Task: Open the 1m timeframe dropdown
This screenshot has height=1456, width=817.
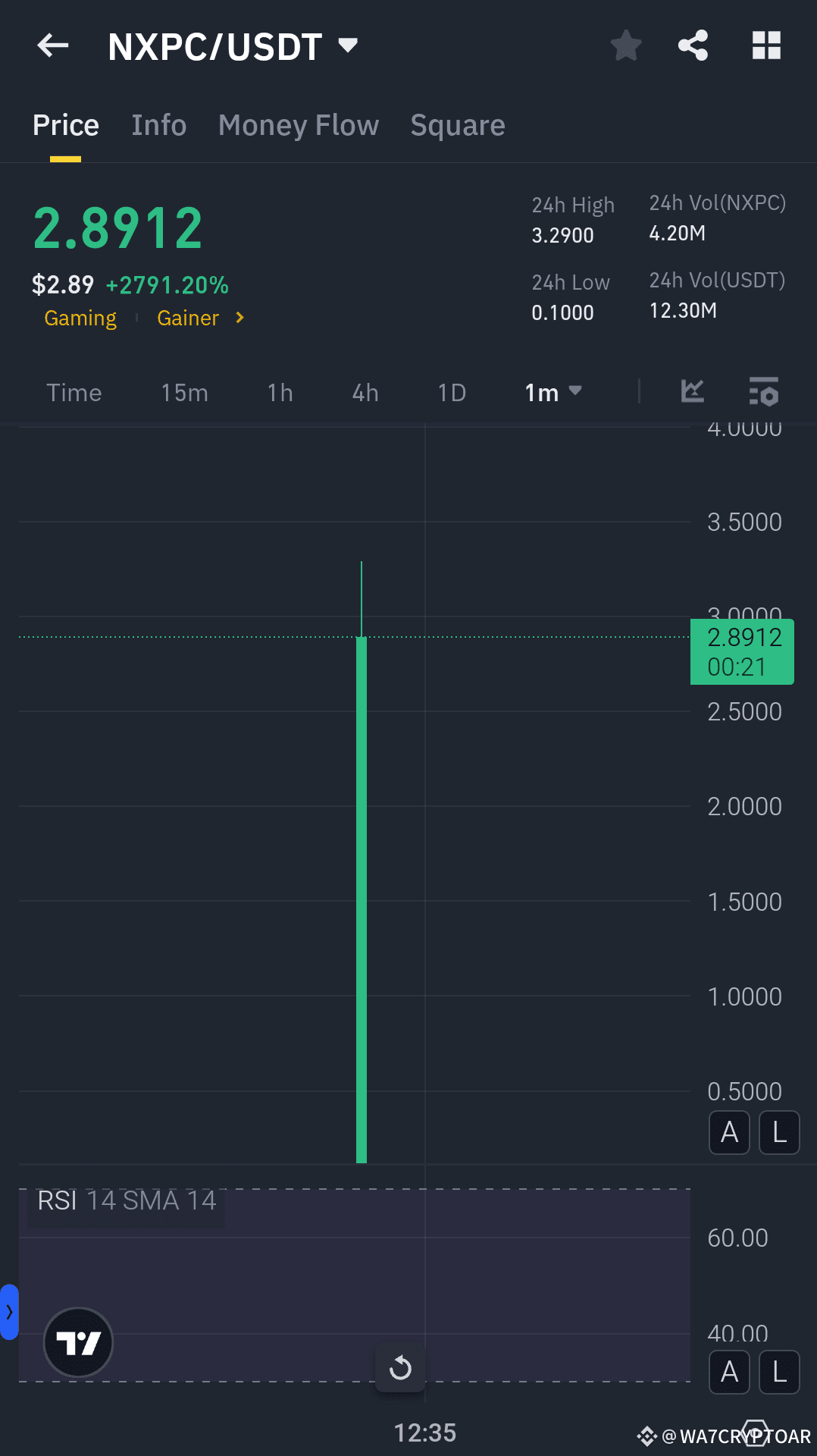Action: click(552, 392)
